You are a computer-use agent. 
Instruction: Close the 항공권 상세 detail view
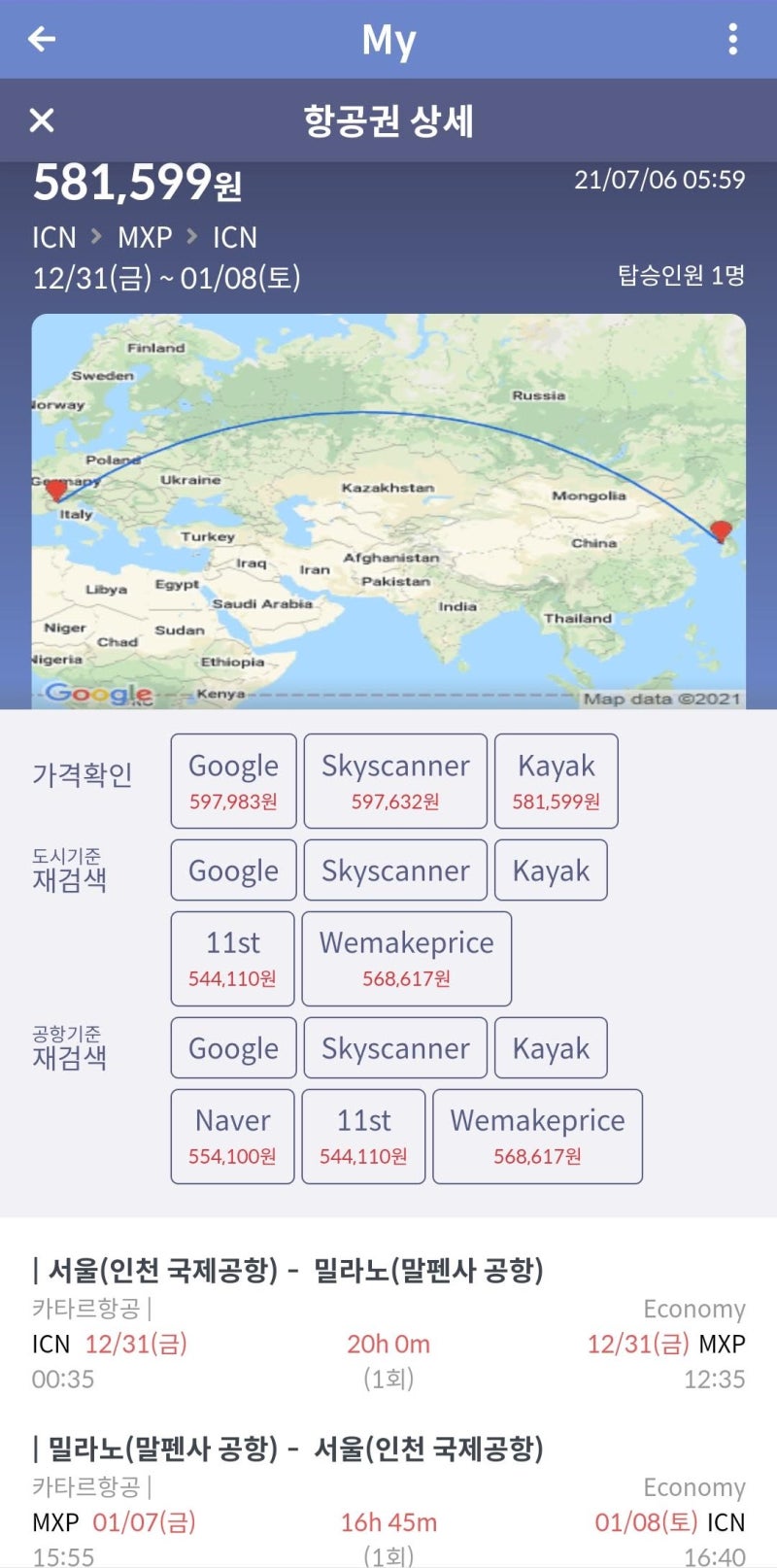pyautogui.click(x=41, y=120)
